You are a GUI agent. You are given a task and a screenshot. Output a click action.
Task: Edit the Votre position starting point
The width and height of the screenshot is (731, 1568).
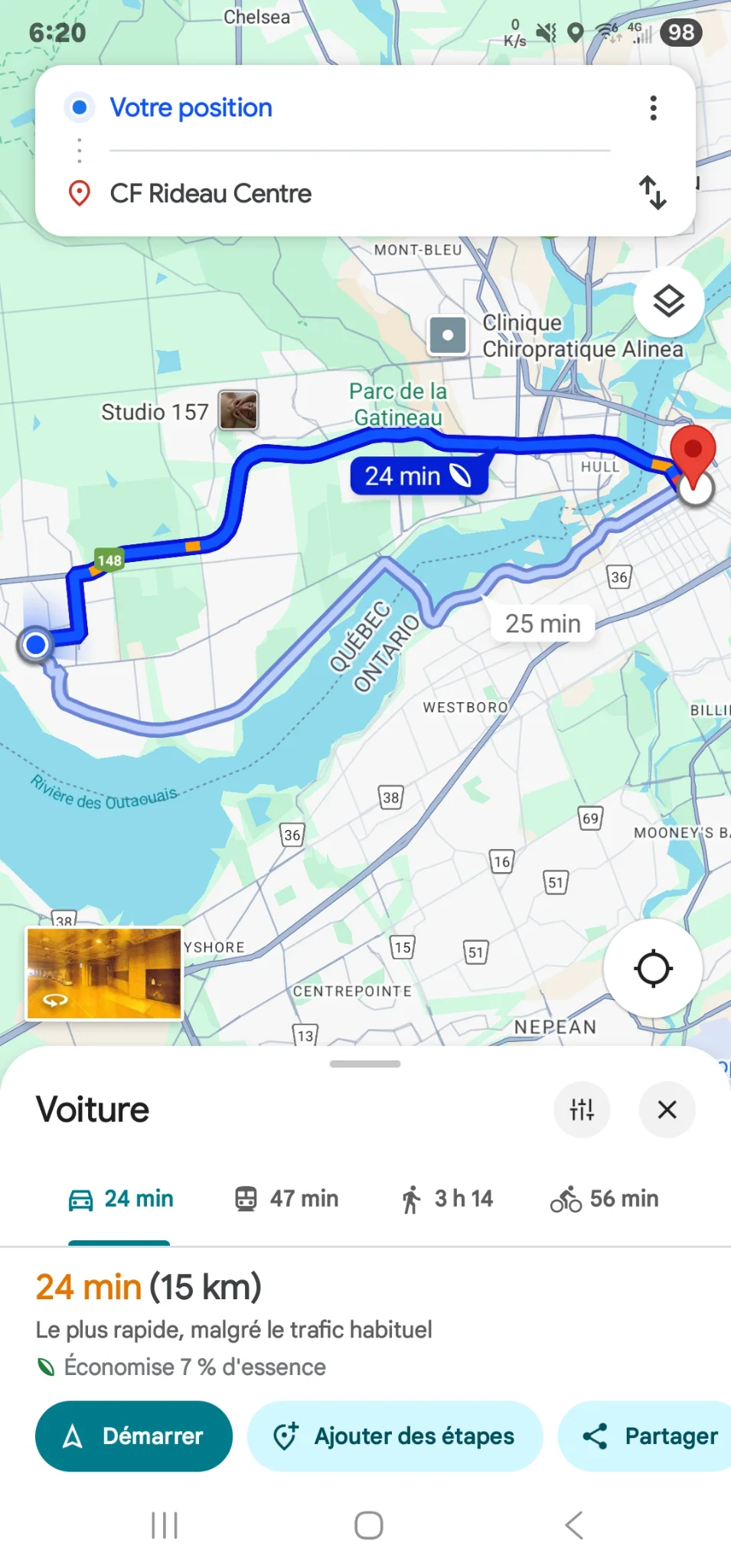191,108
